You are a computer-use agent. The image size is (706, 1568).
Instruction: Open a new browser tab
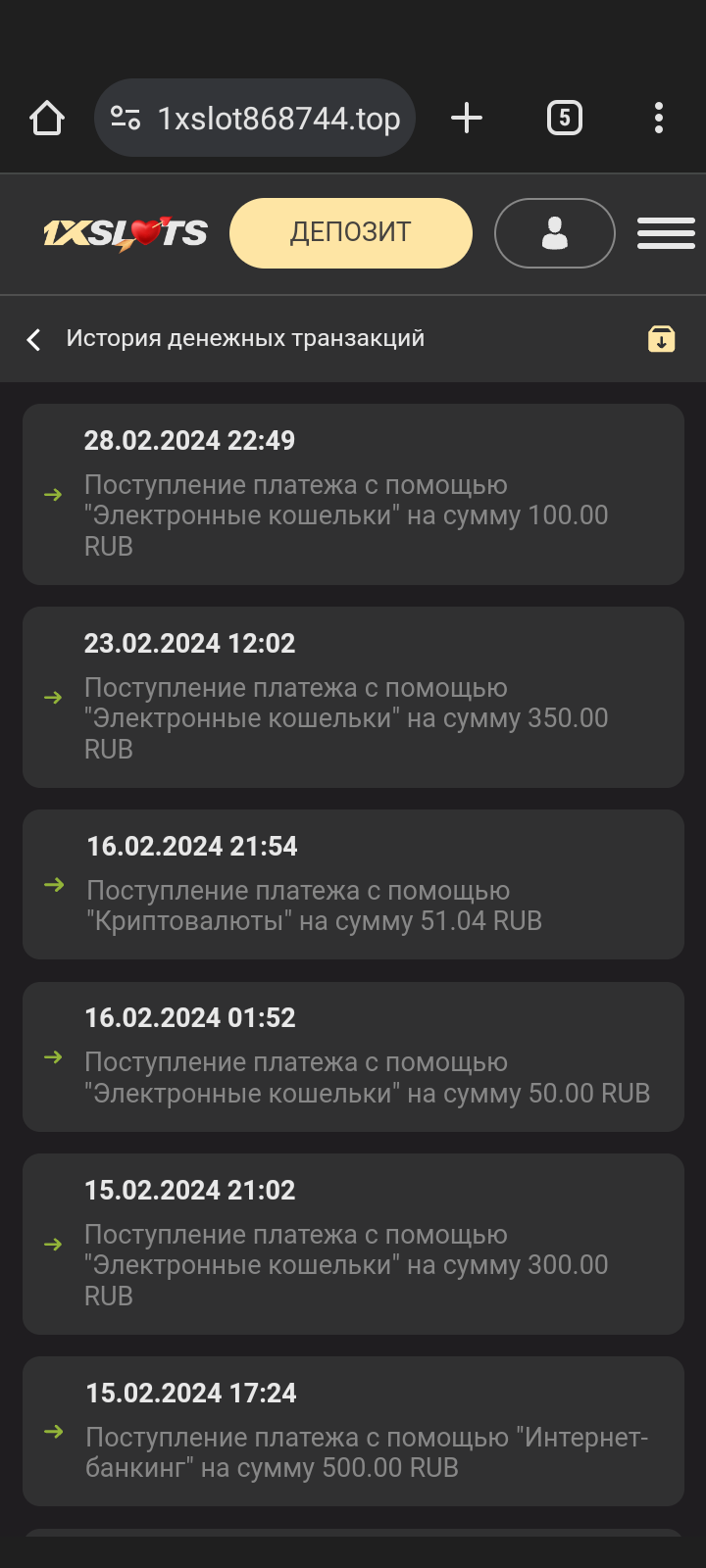[467, 119]
